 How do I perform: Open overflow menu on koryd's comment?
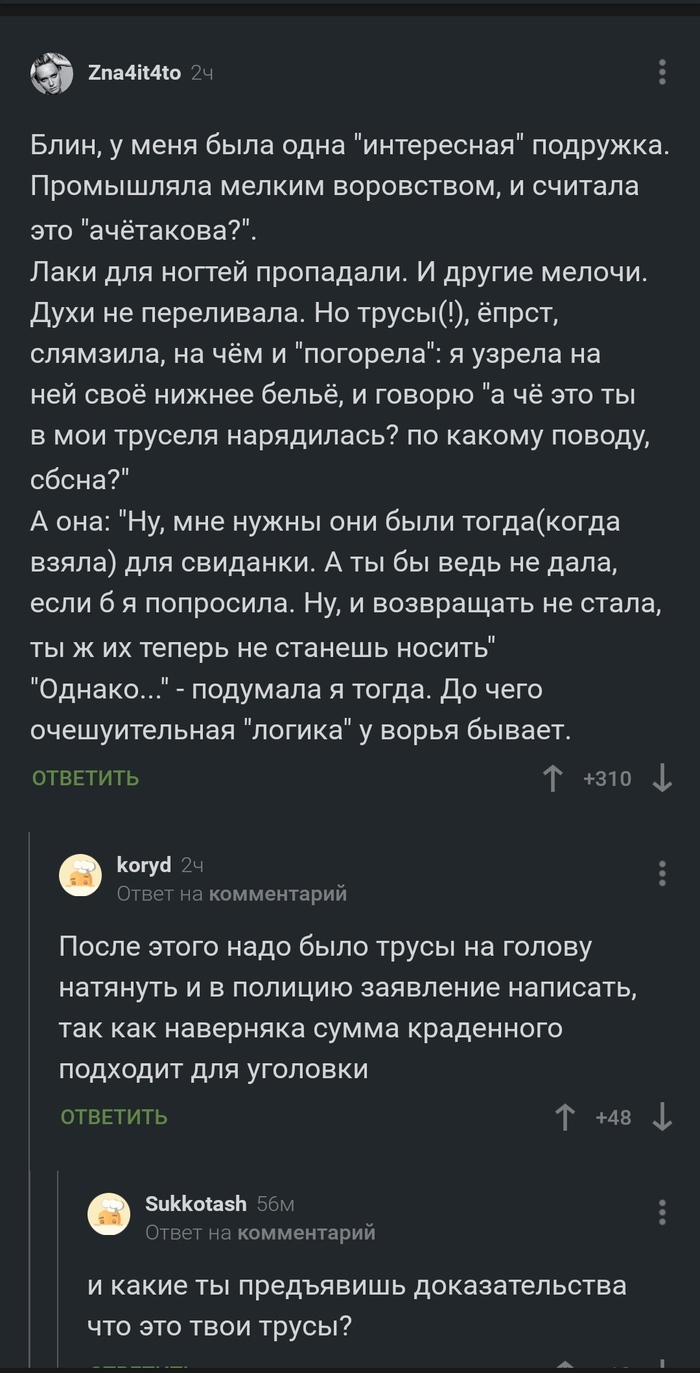pyautogui.click(x=662, y=873)
